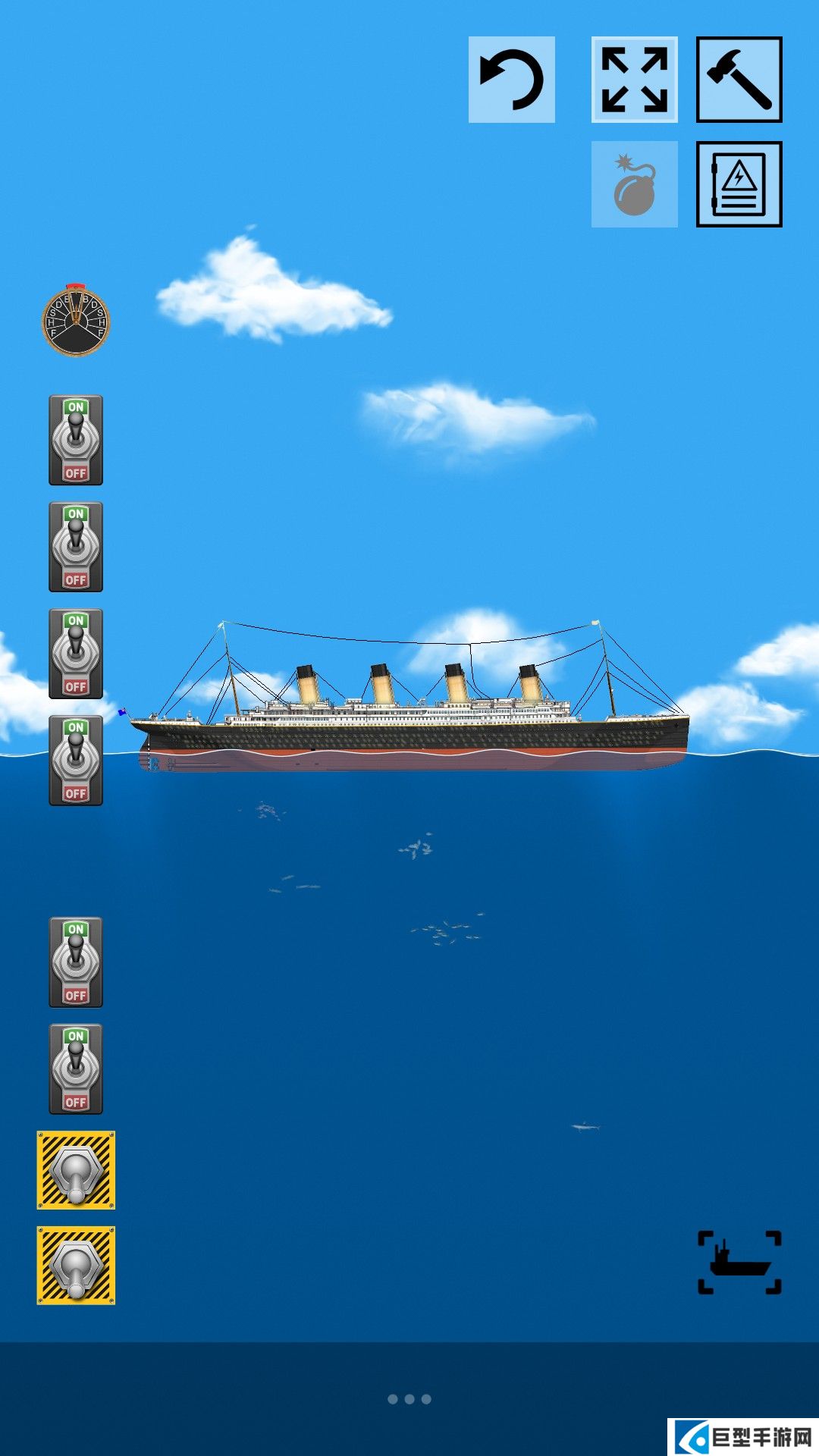Flip the lower yellow hazard-striped switch
The height and width of the screenshot is (1456, 819).
76,1265
